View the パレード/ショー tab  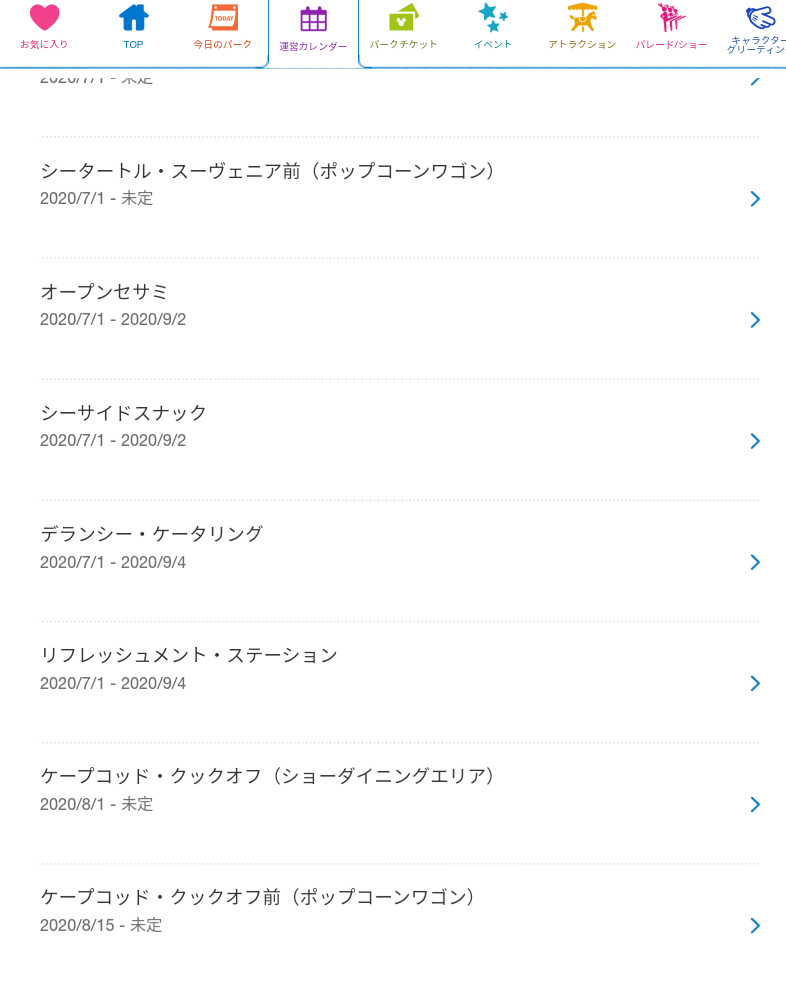[x=671, y=27]
